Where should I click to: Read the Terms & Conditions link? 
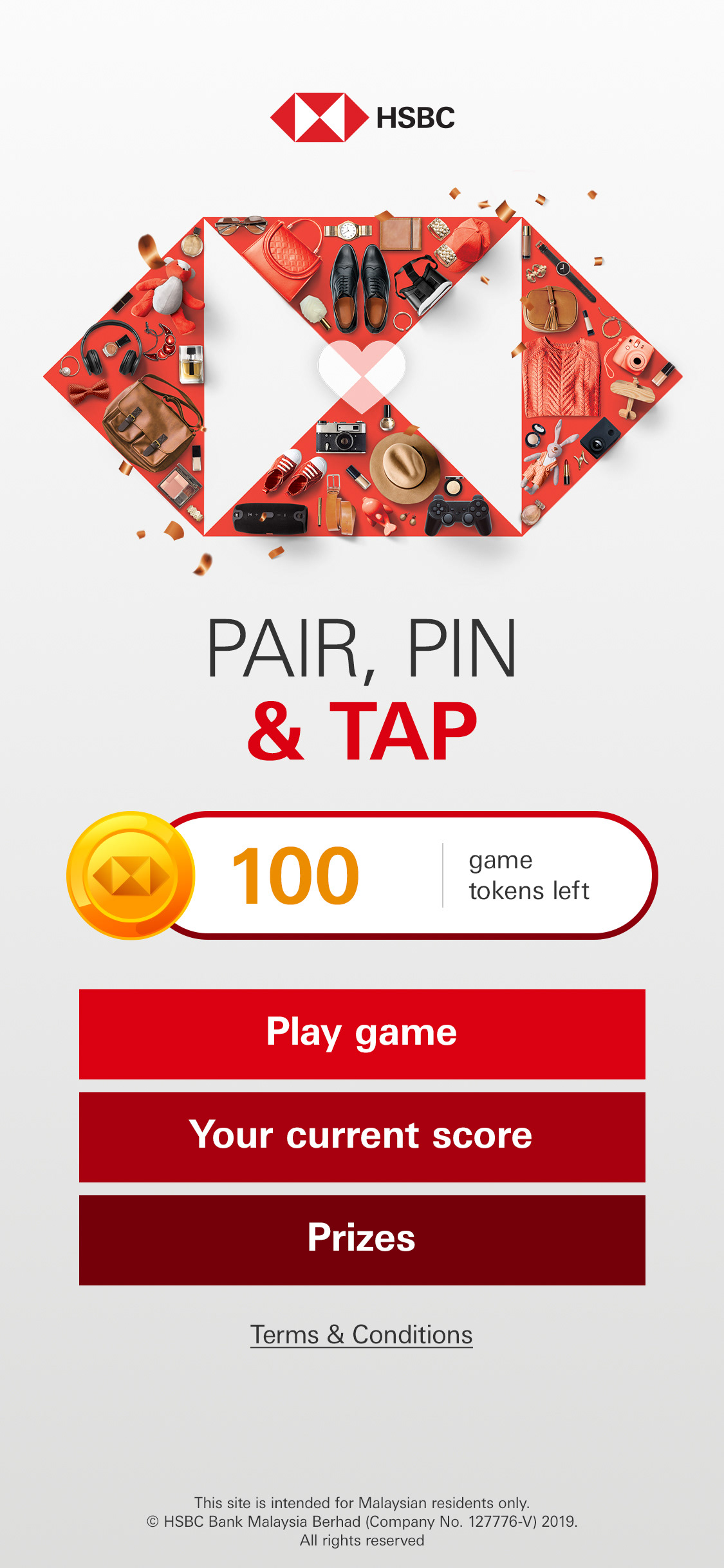tap(362, 1335)
